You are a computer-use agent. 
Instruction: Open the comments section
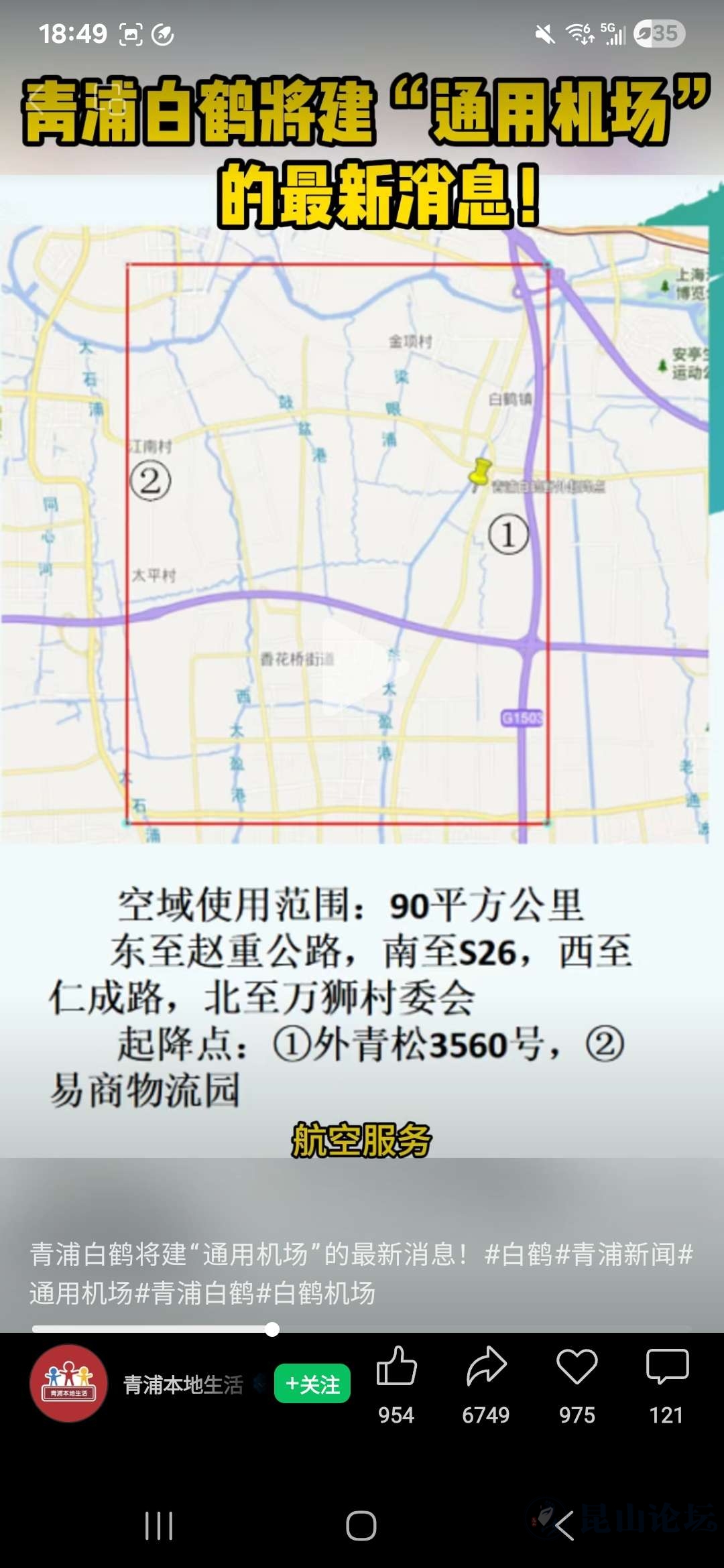point(666,1367)
